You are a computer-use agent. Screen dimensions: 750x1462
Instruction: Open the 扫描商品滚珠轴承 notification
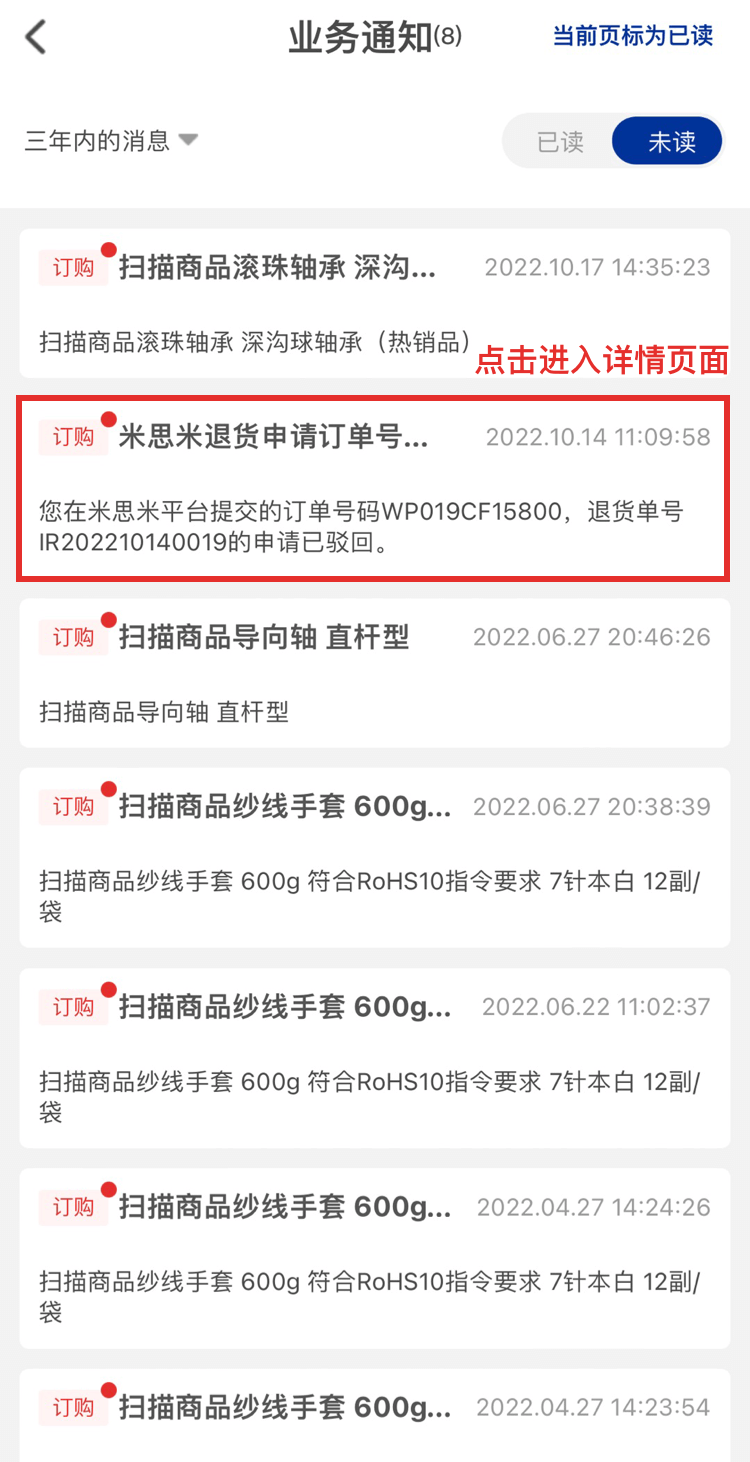tap(374, 303)
